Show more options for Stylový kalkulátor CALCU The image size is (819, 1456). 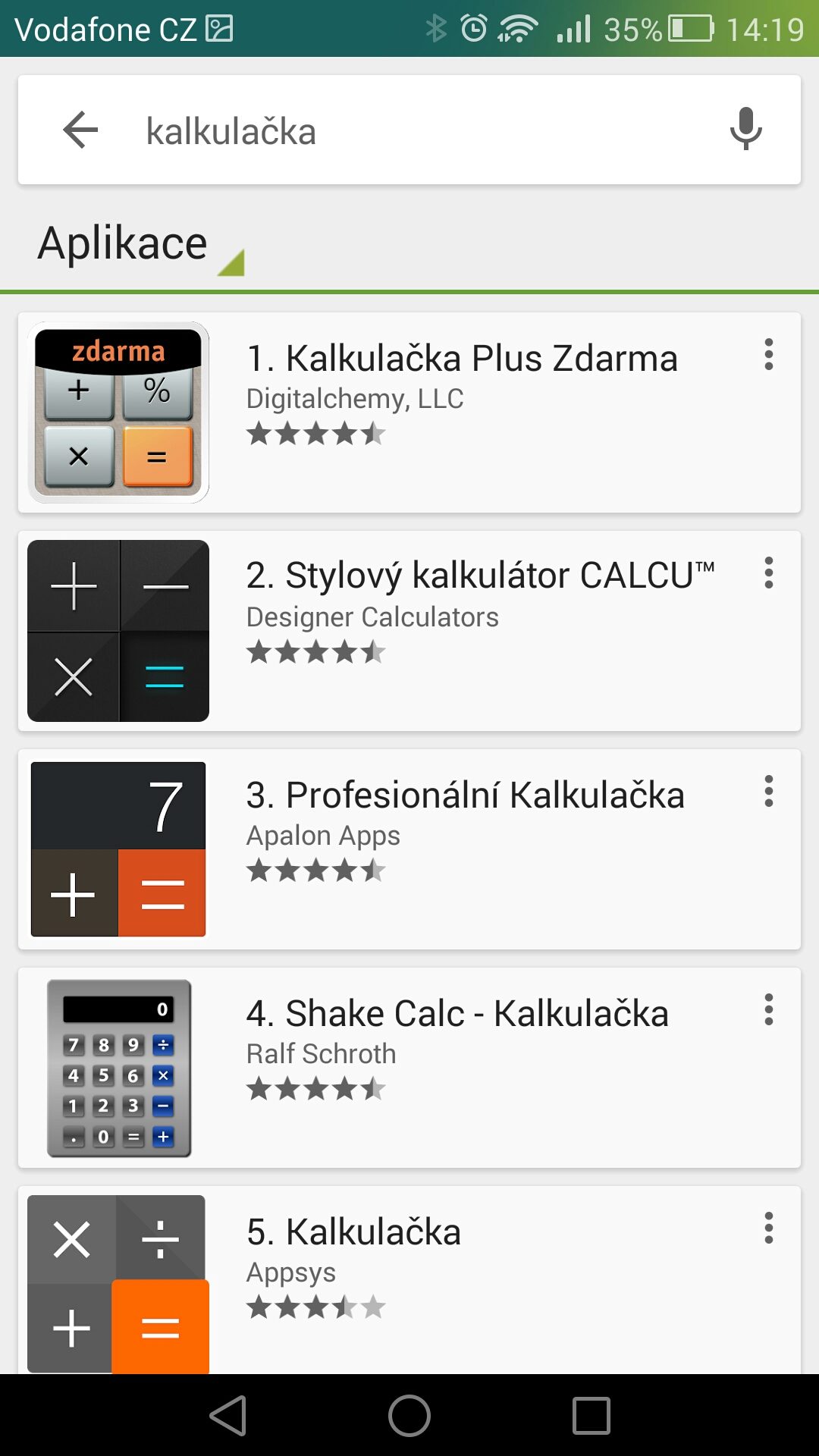pyautogui.click(x=769, y=573)
